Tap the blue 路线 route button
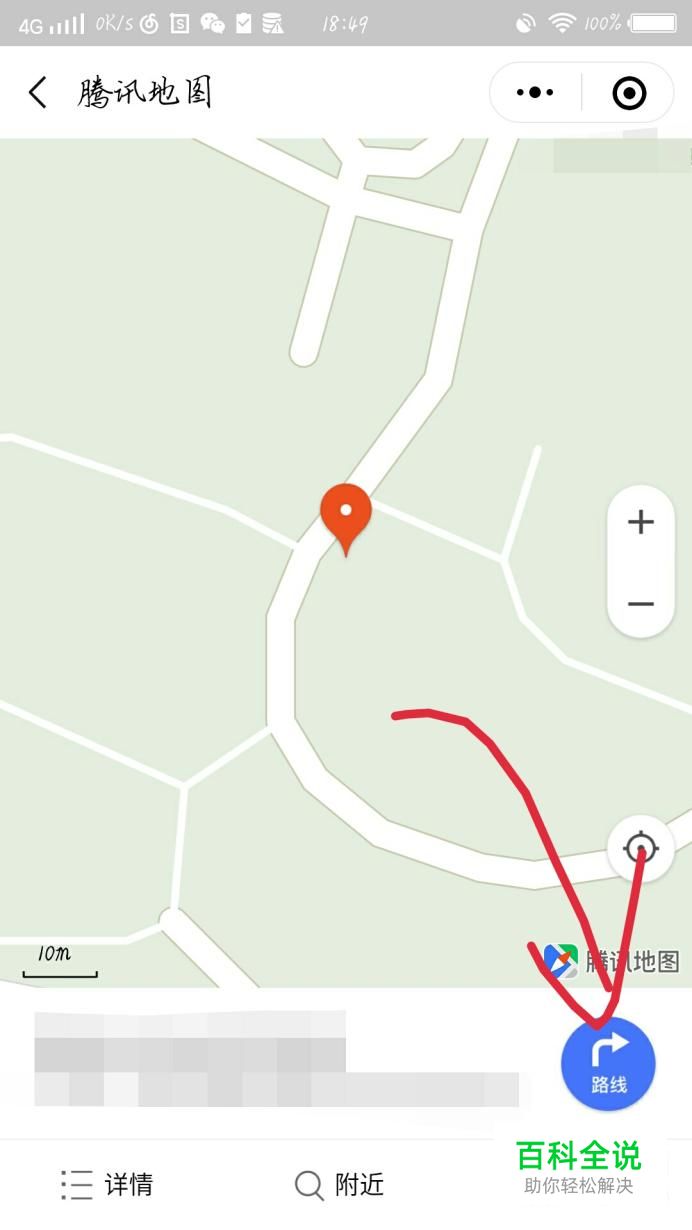The image size is (692, 1230). [608, 1064]
